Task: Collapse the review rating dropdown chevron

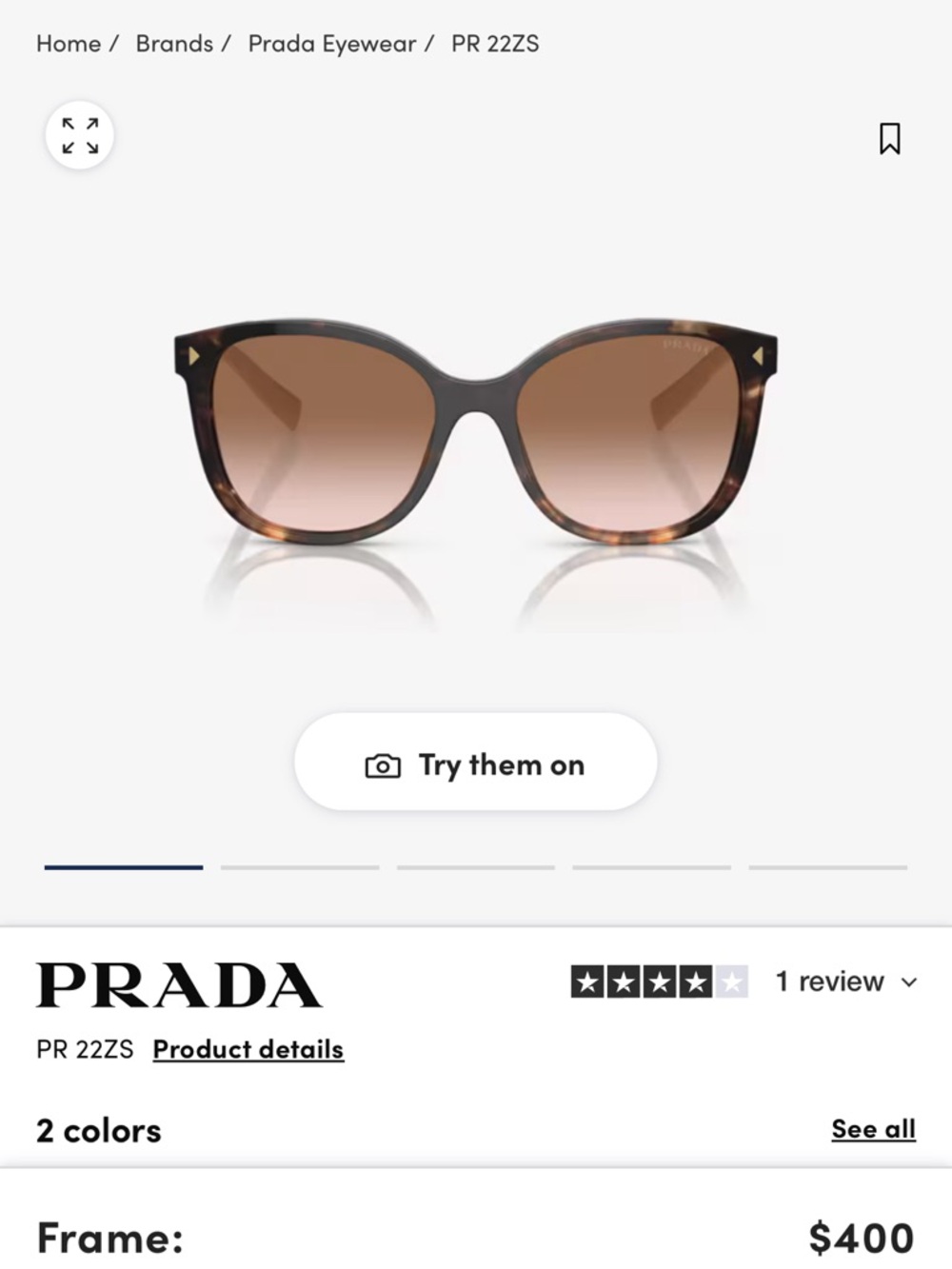Action: click(907, 983)
